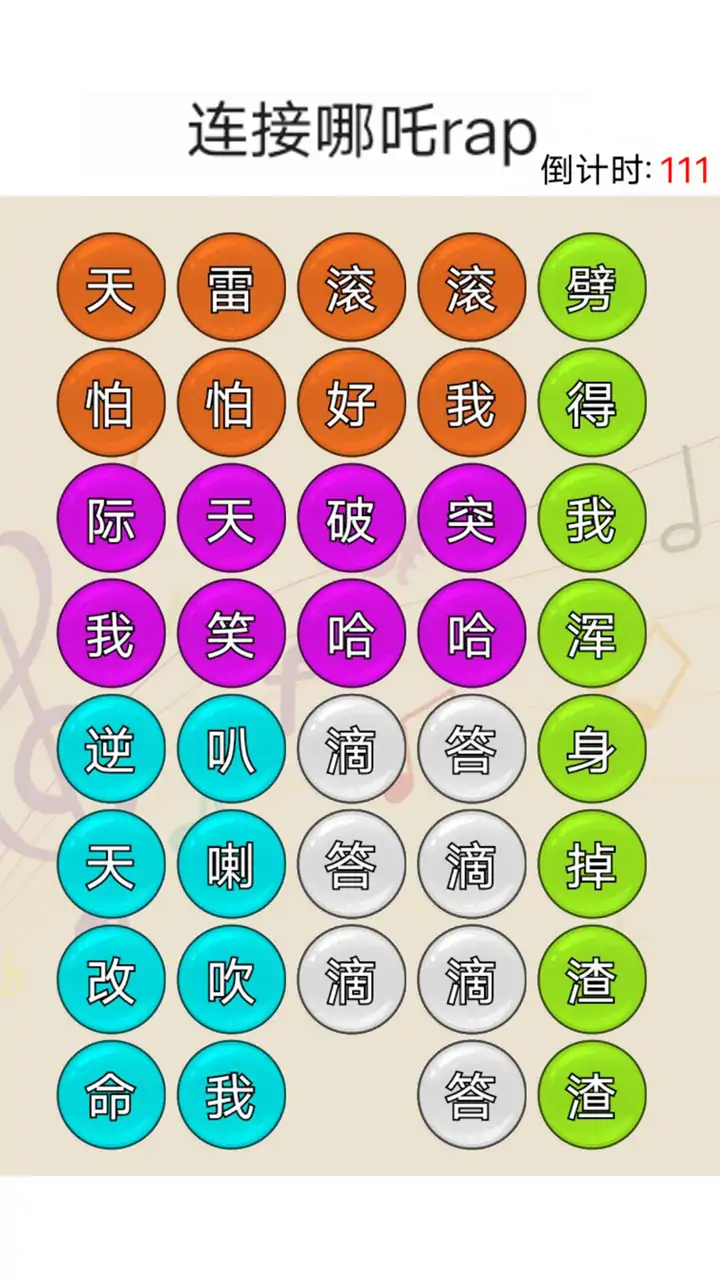Tap the purple 突 bubble
The image size is (720, 1280).
click(x=471, y=518)
